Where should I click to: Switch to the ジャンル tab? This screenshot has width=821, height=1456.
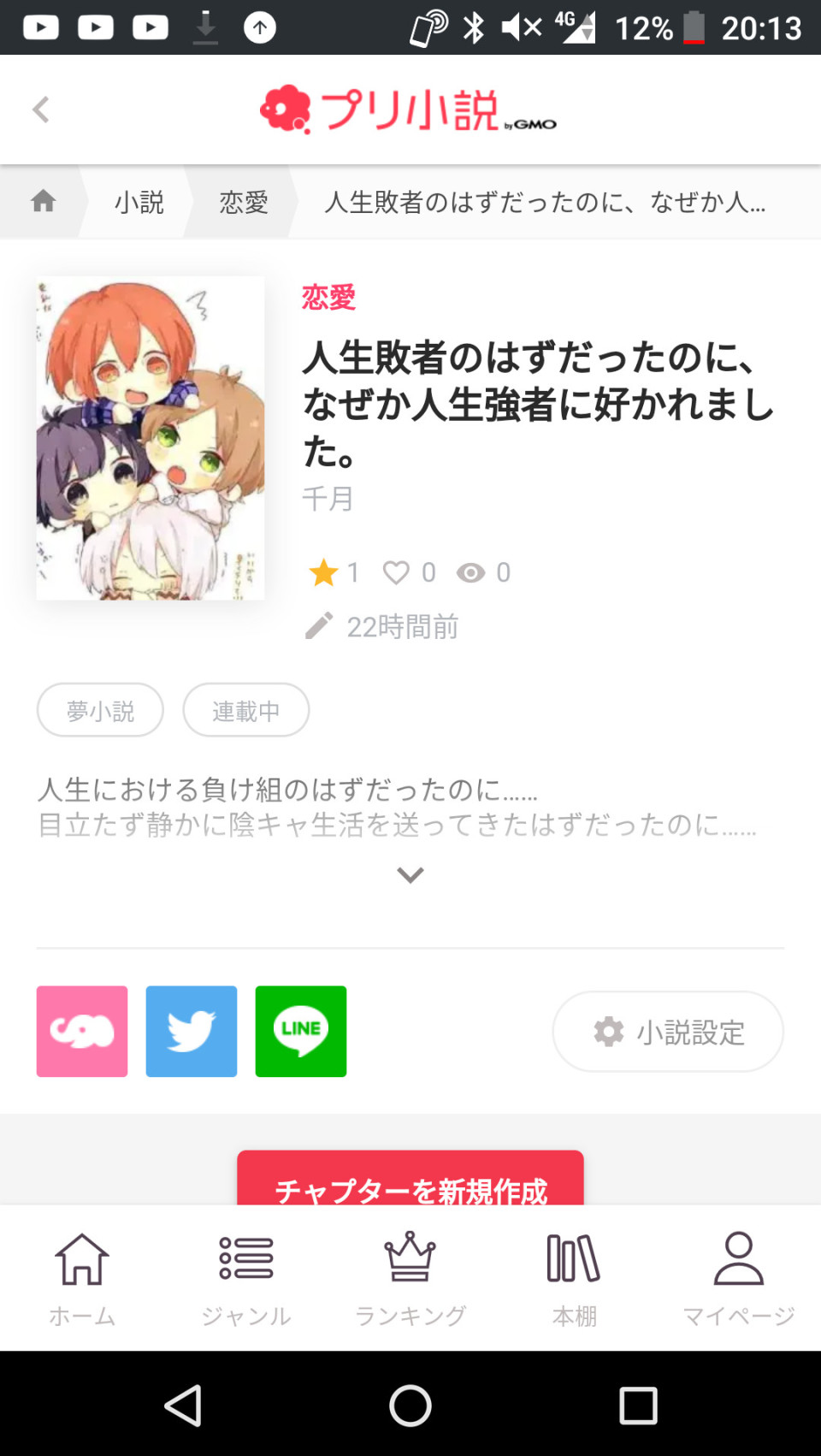(246, 1278)
